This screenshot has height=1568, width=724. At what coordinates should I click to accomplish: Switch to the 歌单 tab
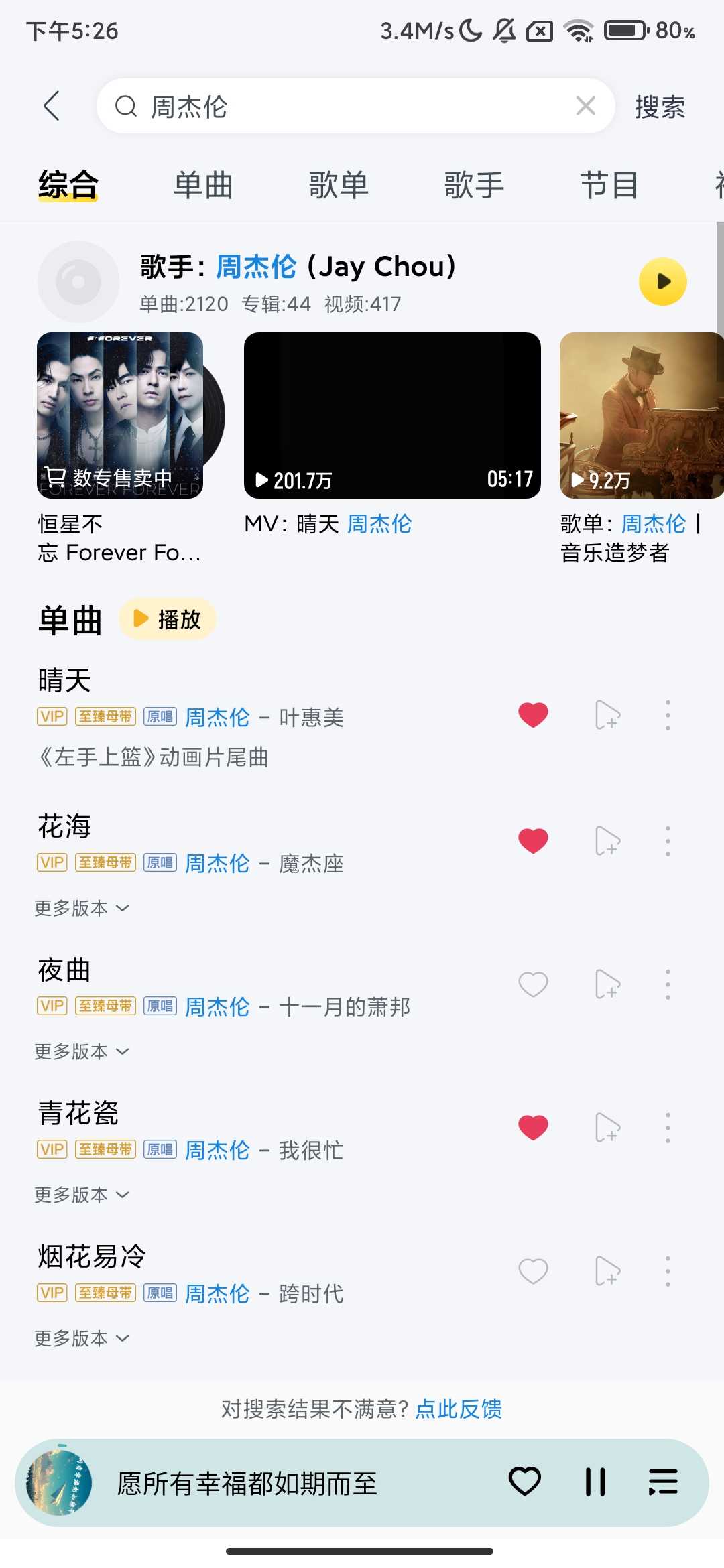[339, 185]
